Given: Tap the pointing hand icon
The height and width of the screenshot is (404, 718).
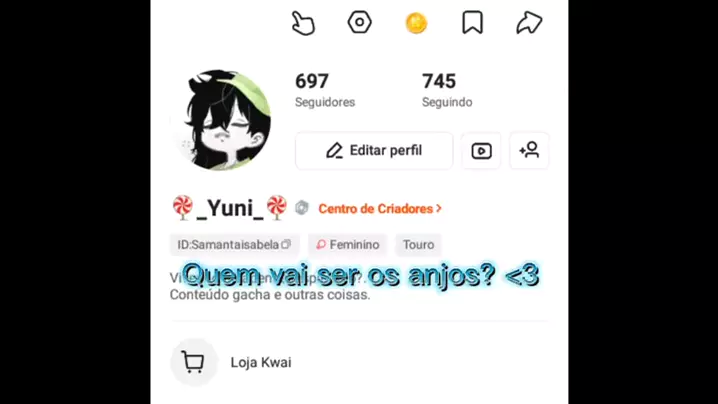Looking at the screenshot, I should (303, 22).
